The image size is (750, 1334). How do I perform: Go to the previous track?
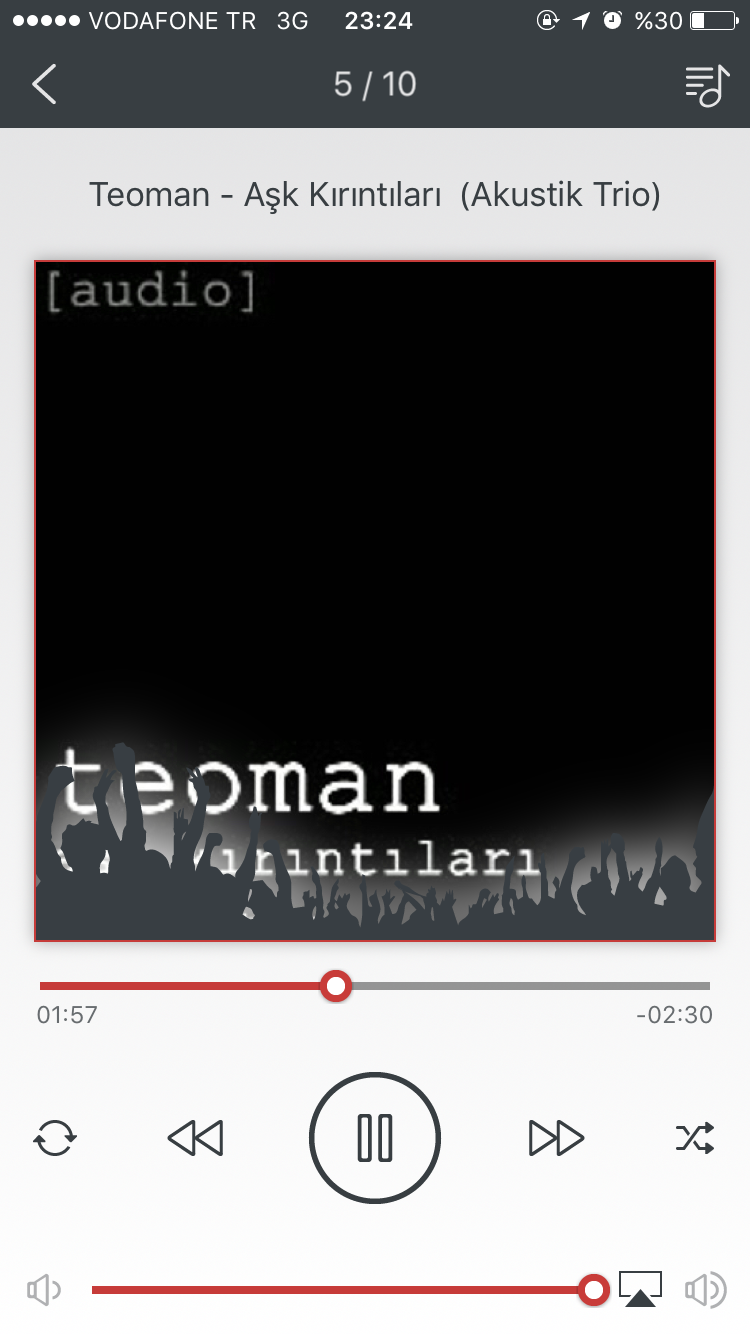tap(195, 1138)
